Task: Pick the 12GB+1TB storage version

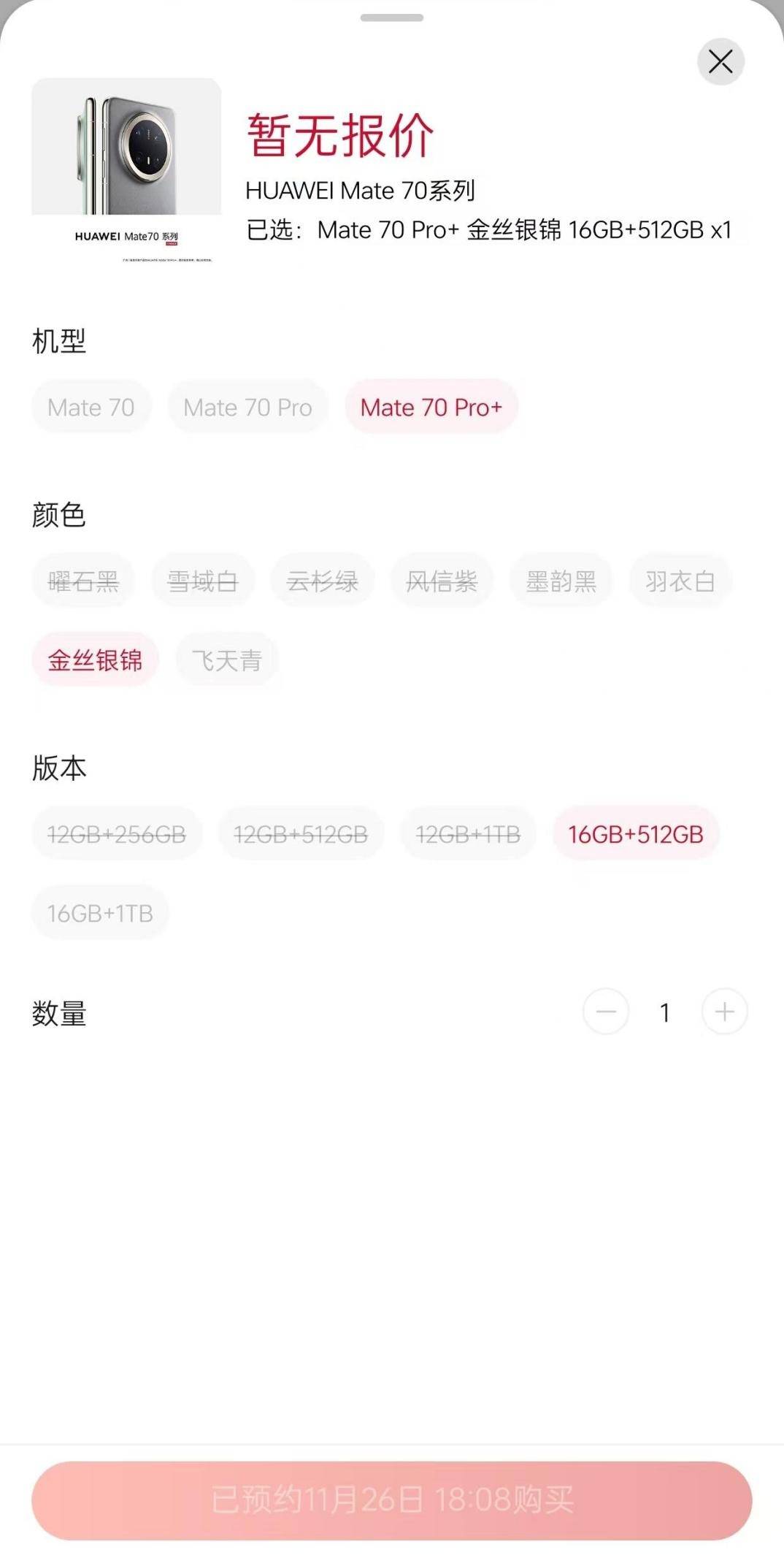Action: tap(468, 834)
